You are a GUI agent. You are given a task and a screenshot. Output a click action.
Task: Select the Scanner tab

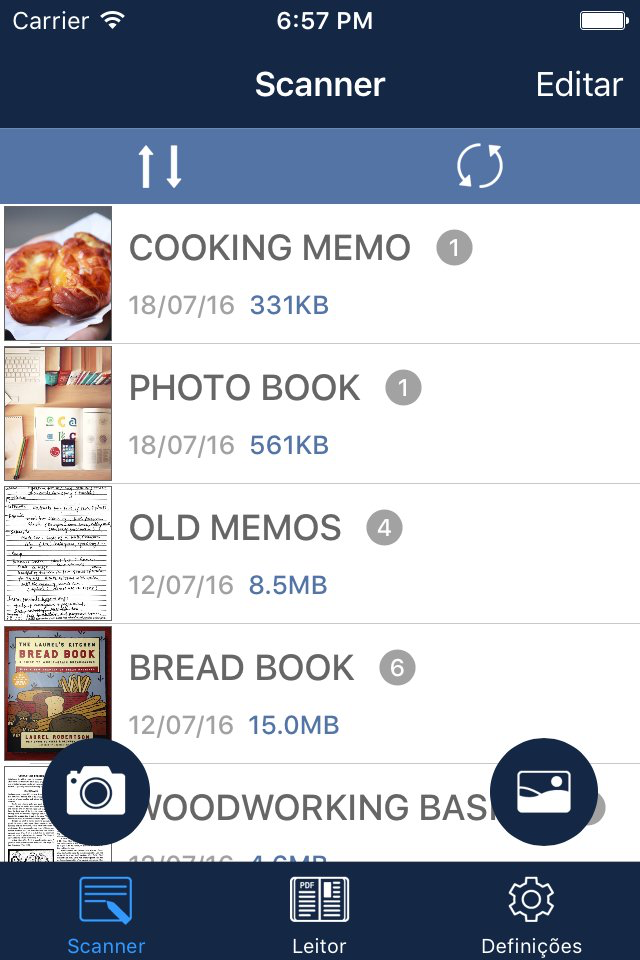coord(106,913)
